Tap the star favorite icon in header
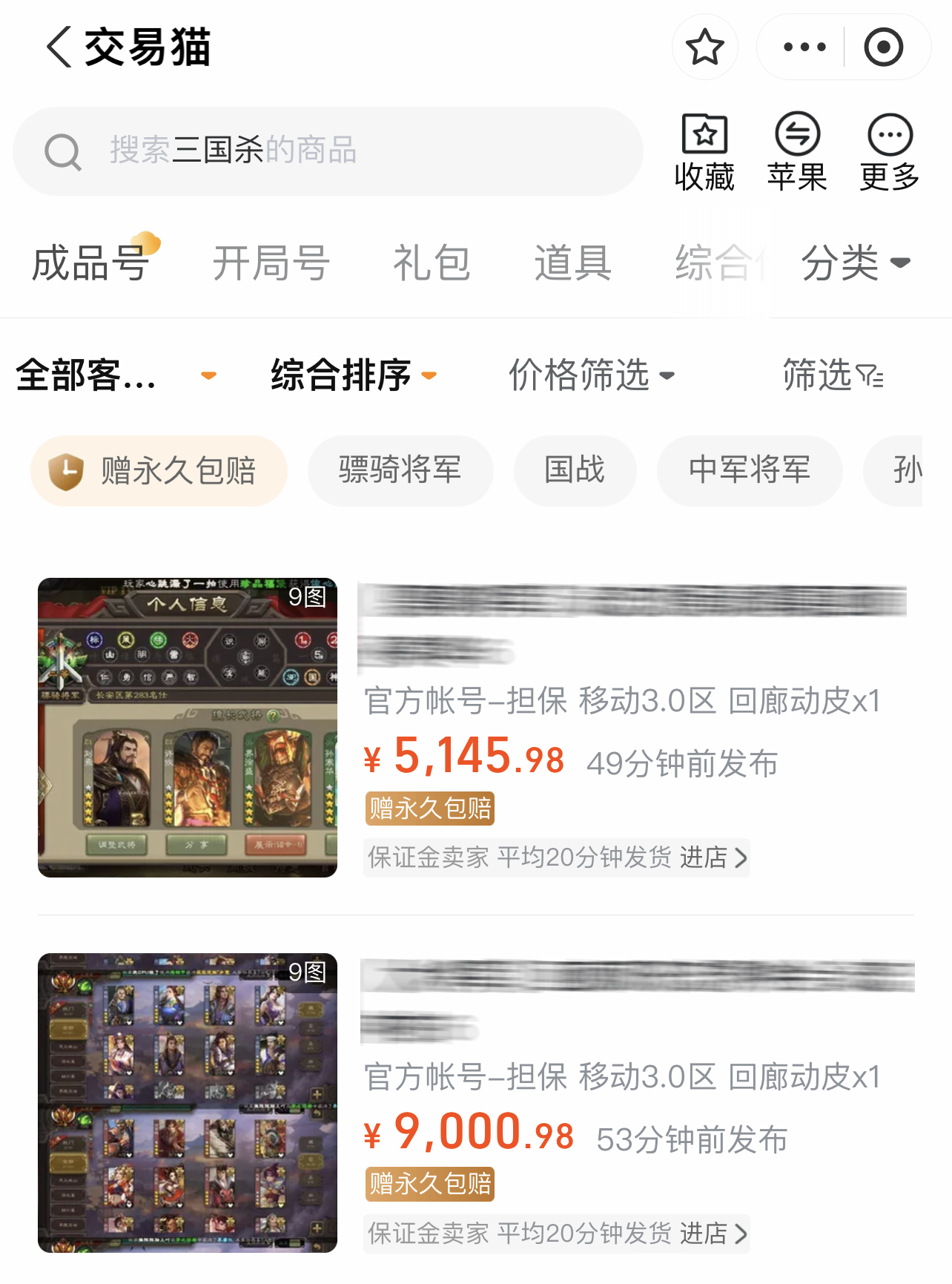Screen dimensions: 952x1284 (x=704, y=47)
